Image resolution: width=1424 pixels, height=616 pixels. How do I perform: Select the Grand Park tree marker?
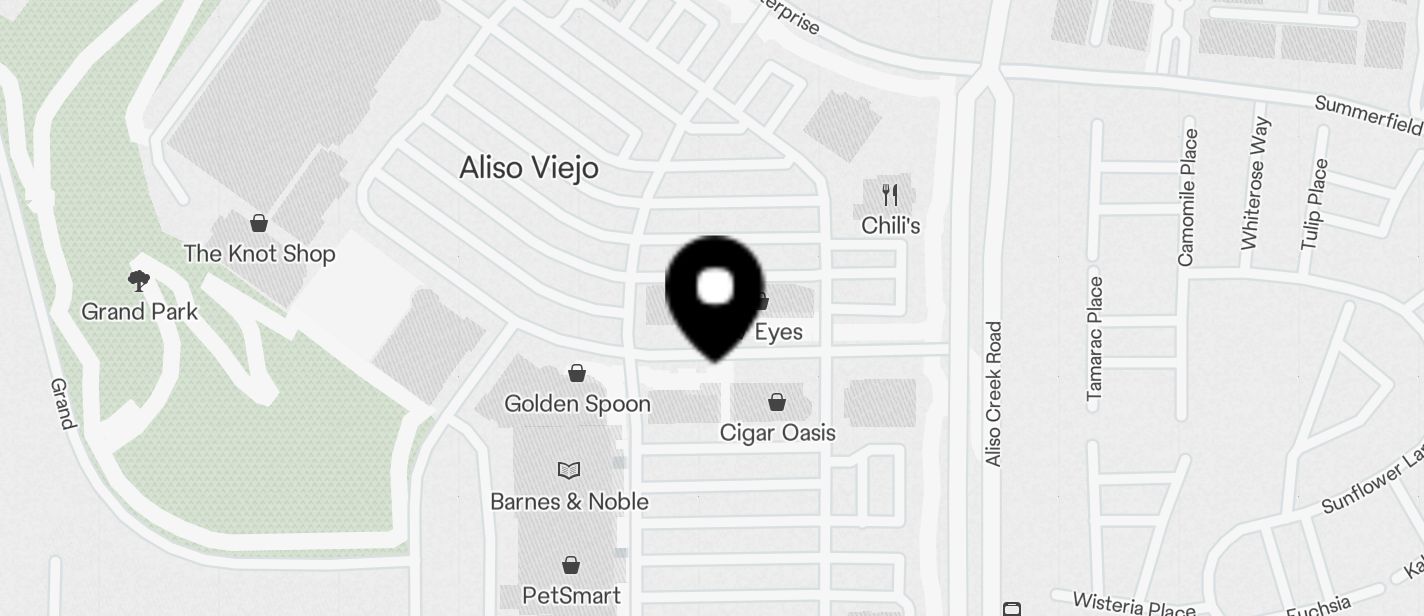click(139, 281)
